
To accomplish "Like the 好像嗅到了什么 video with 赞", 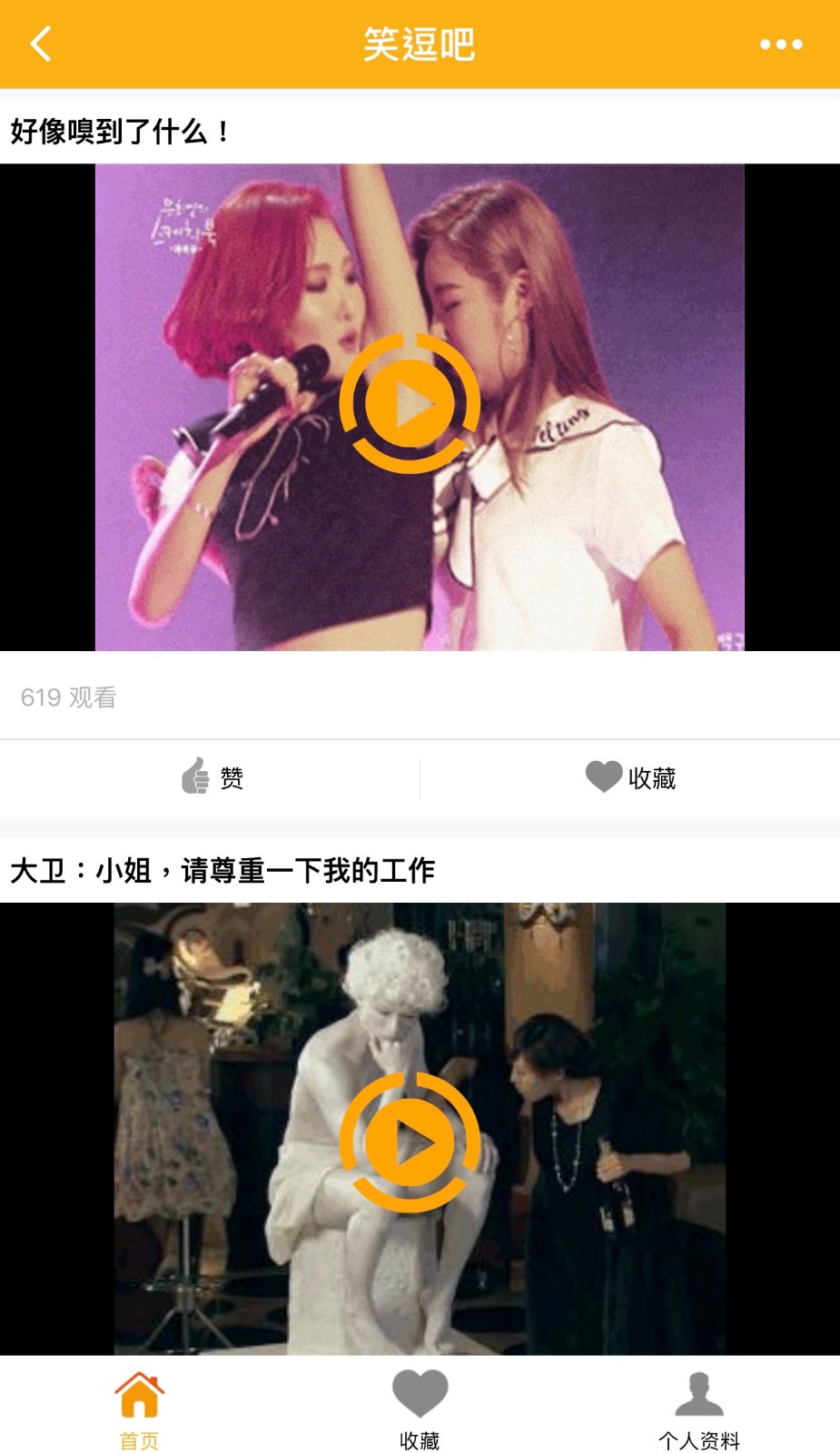I will [x=212, y=777].
